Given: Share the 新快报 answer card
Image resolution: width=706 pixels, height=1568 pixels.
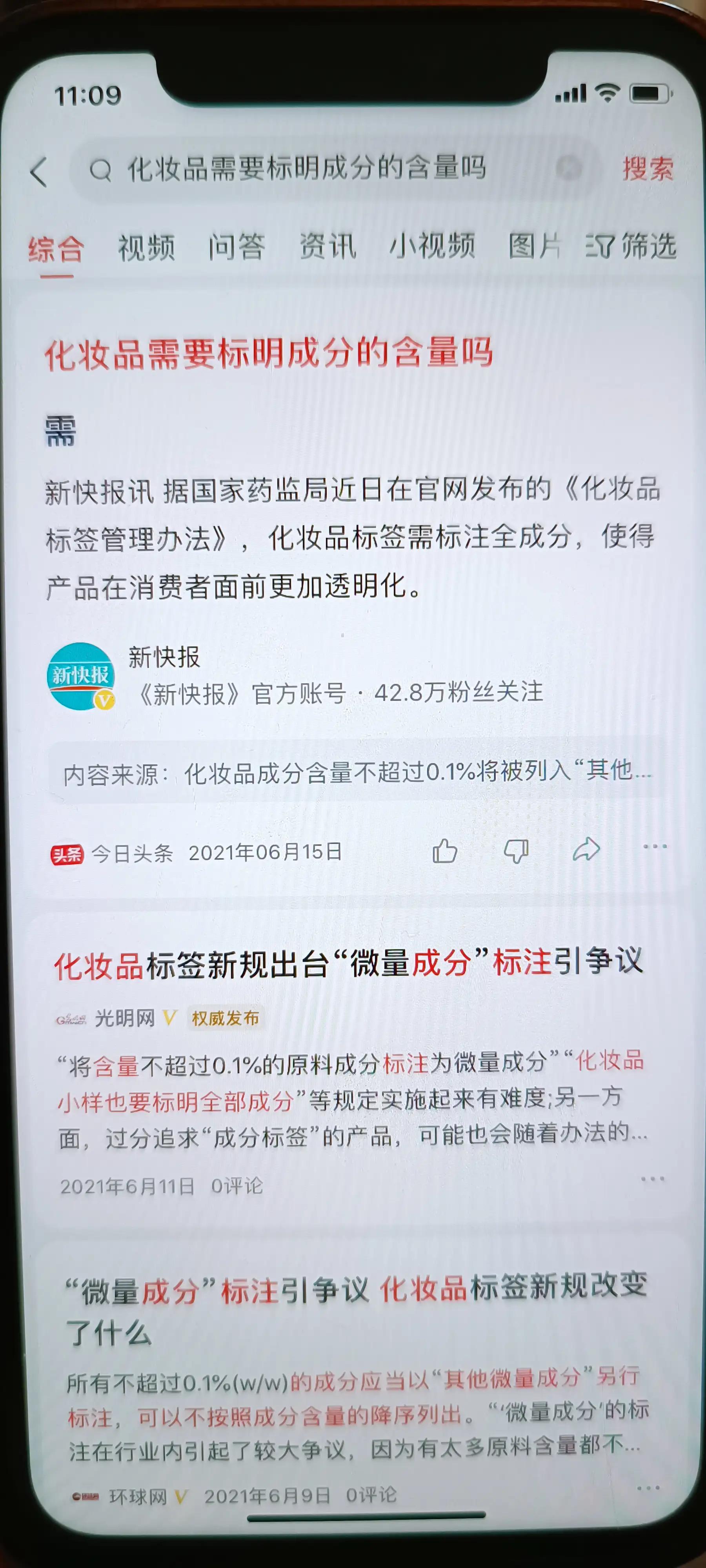Looking at the screenshot, I should point(586,849).
